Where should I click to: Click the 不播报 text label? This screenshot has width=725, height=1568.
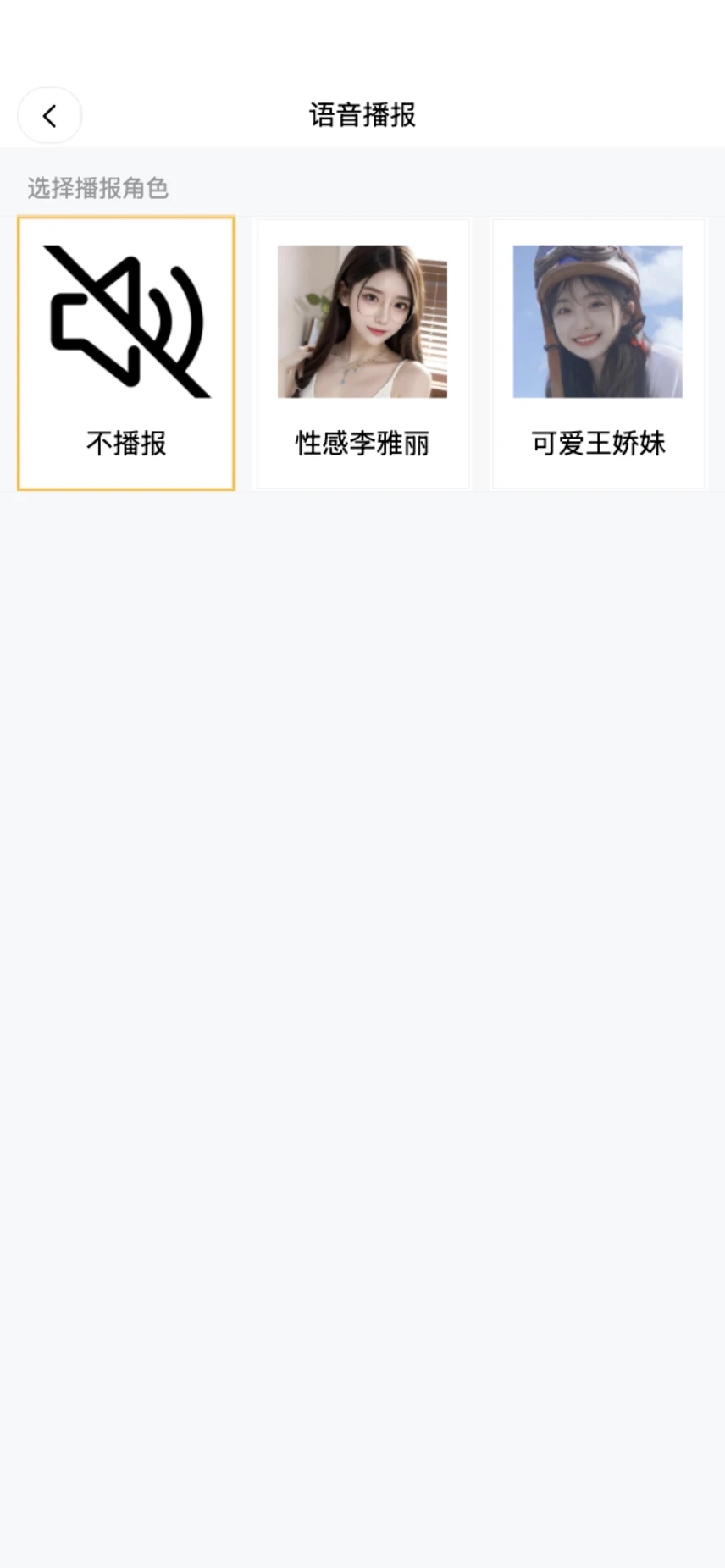pos(125,443)
